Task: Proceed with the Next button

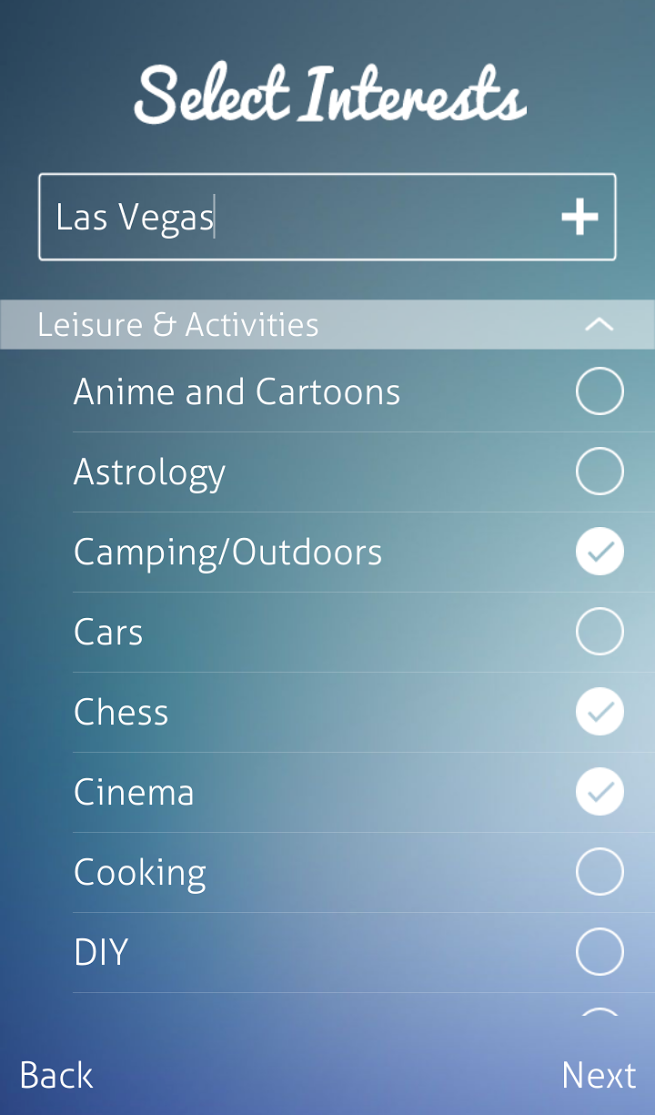Action: point(598,1075)
